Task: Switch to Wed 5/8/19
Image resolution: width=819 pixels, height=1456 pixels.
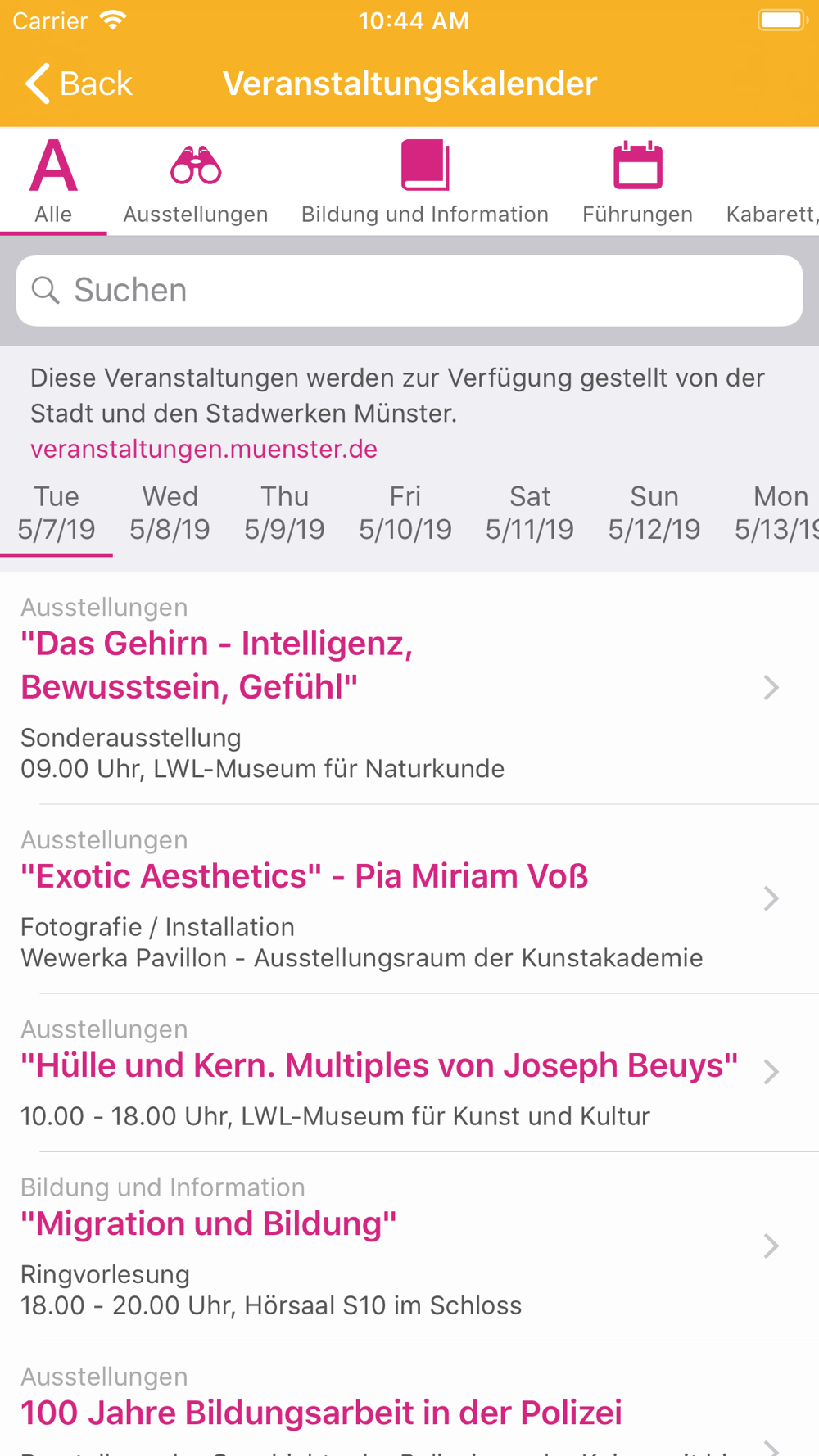Action: 170,513
